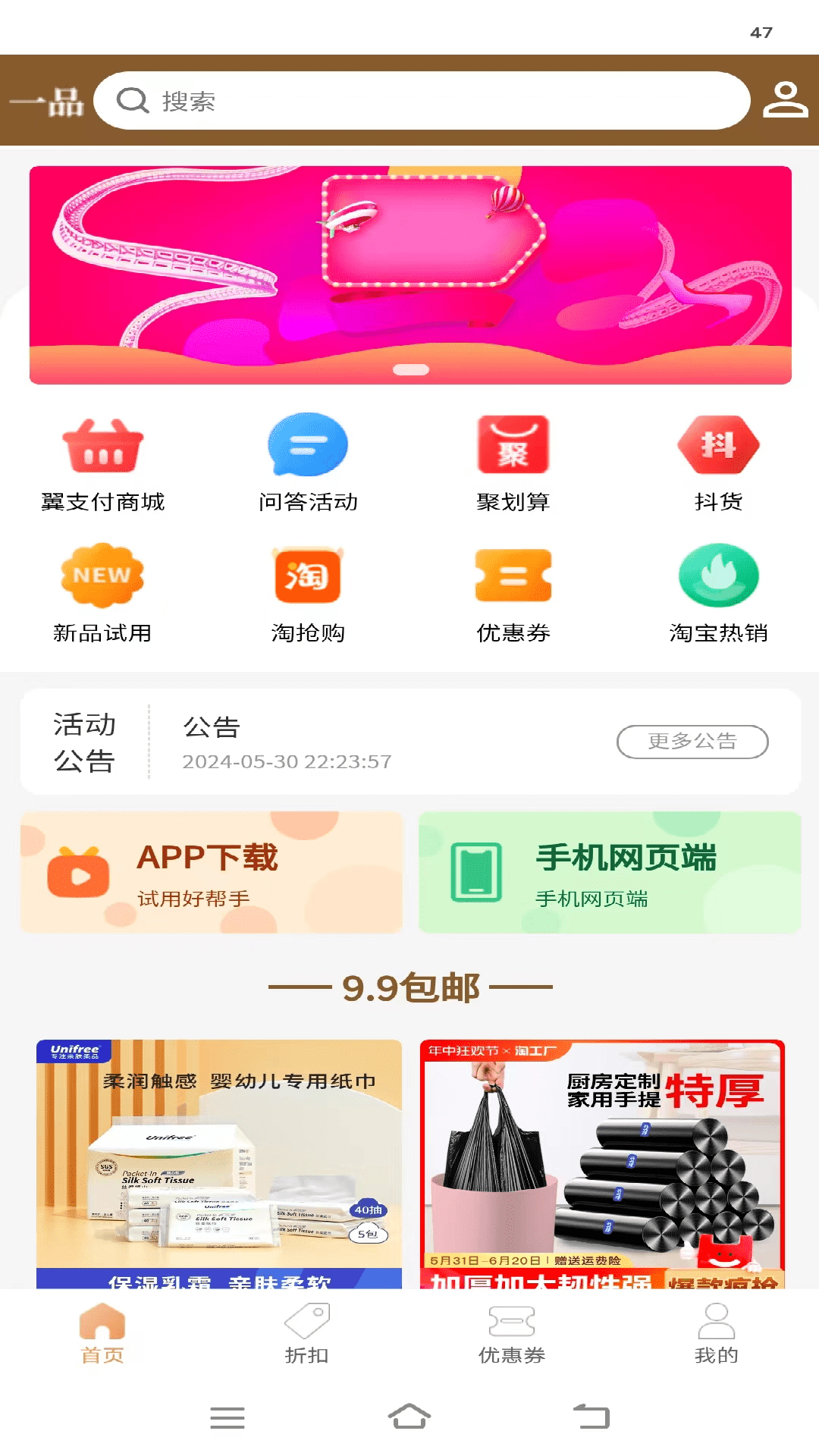Screen dimensions: 819x1456
Task: Open the 特厚 garbage bag product
Action: pos(602,1164)
